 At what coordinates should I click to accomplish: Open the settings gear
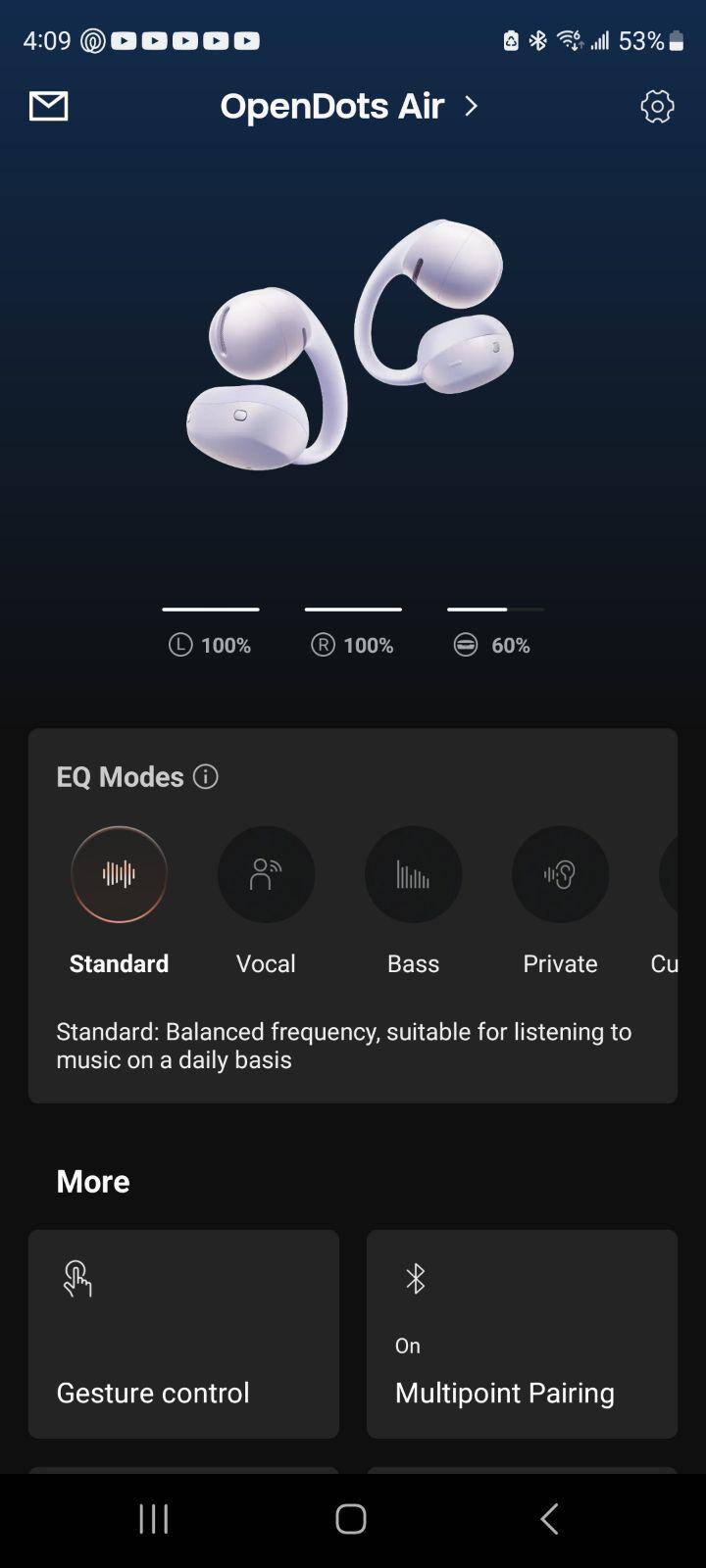657,106
